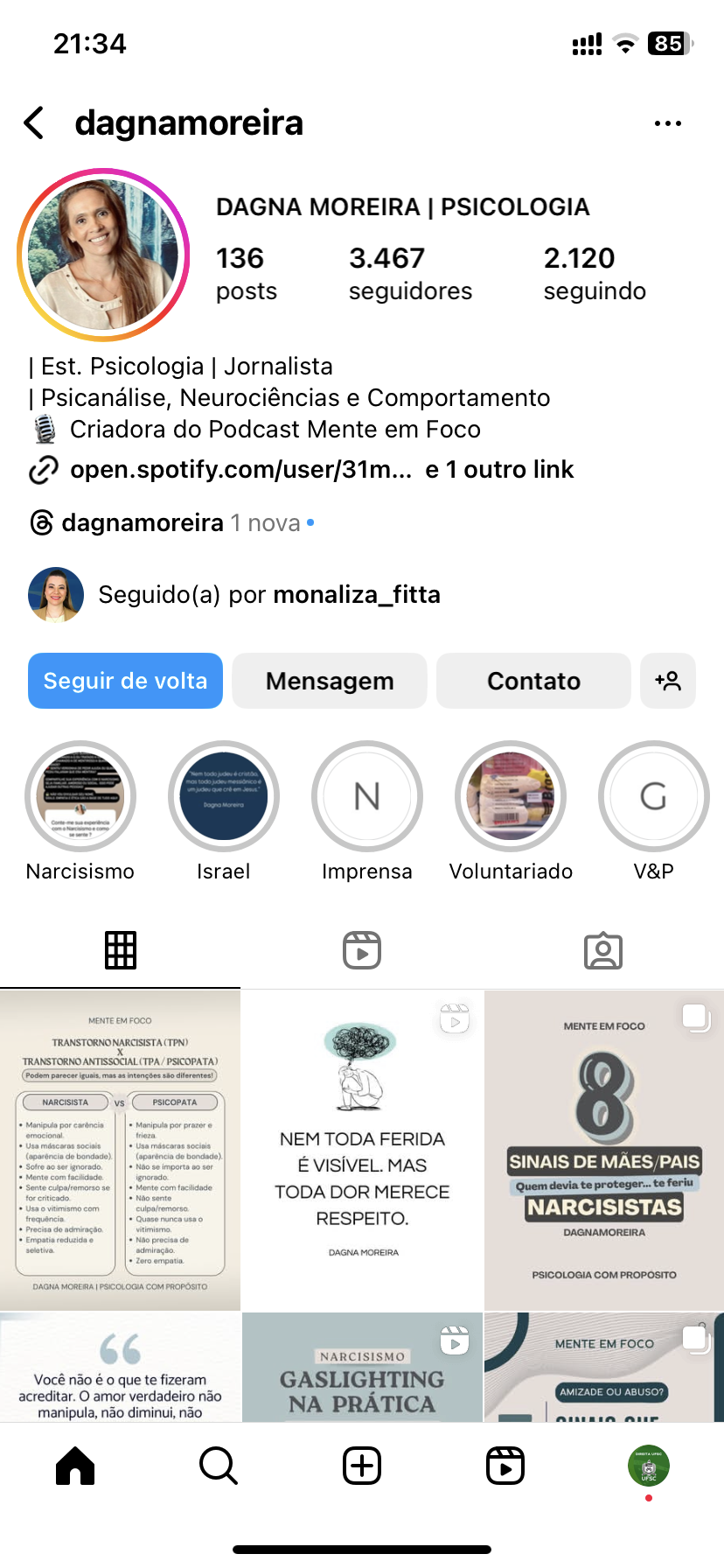Open the dagnamoreira Threads link
Viewport: 724px width, 1568px height.
[143, 523]
